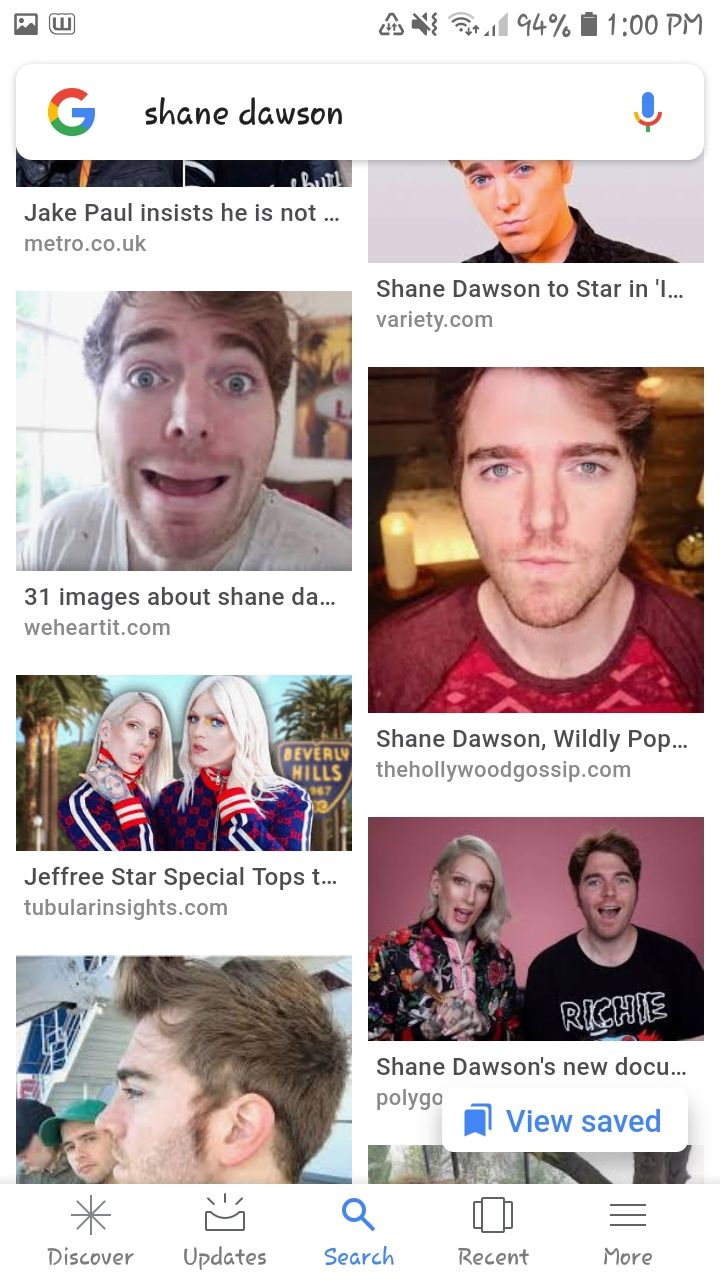Tap the View saved button
Screen dimensions: 720x1280
click(x=565, y=1121)
